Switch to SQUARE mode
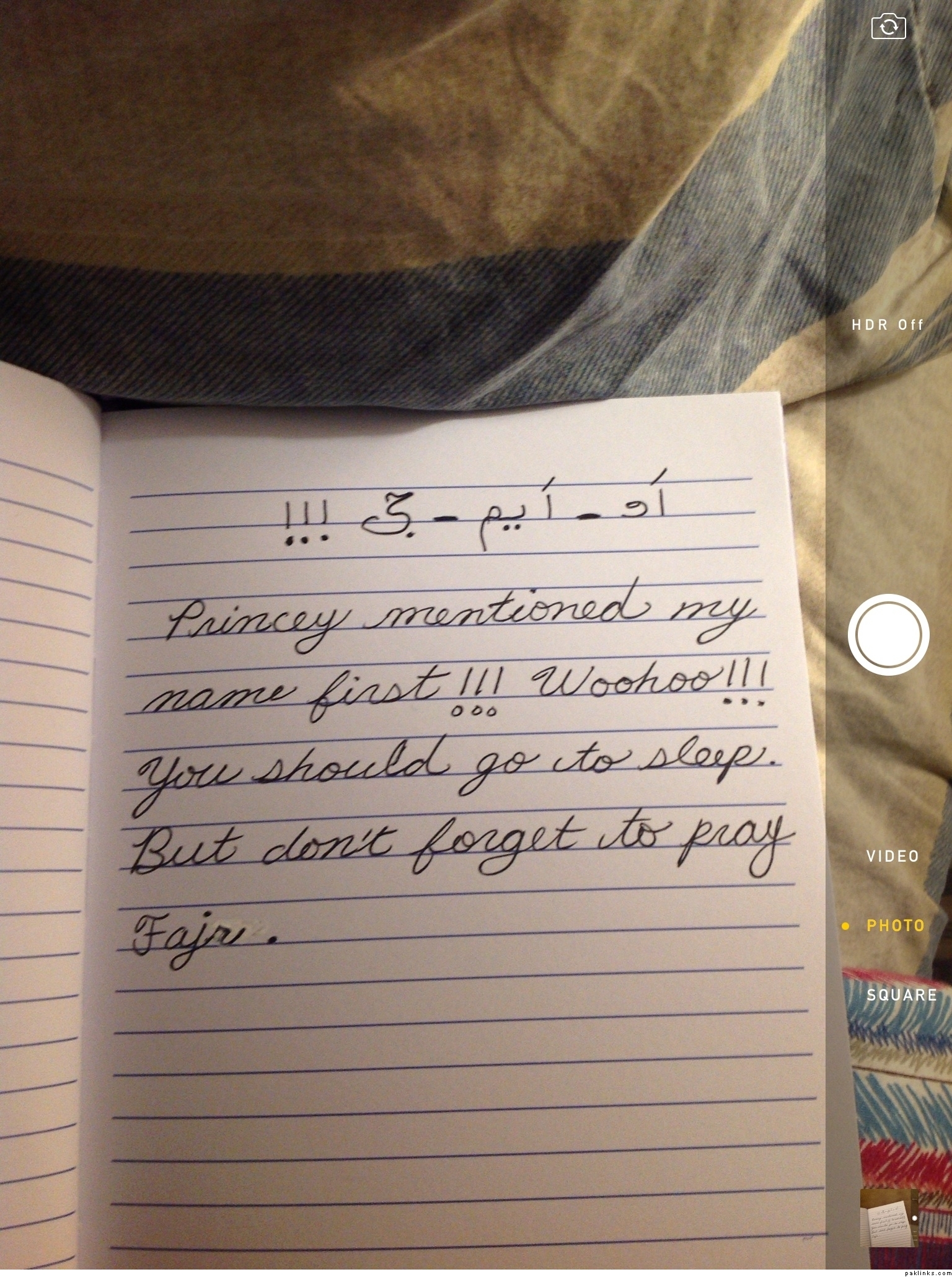 point(901,996)
